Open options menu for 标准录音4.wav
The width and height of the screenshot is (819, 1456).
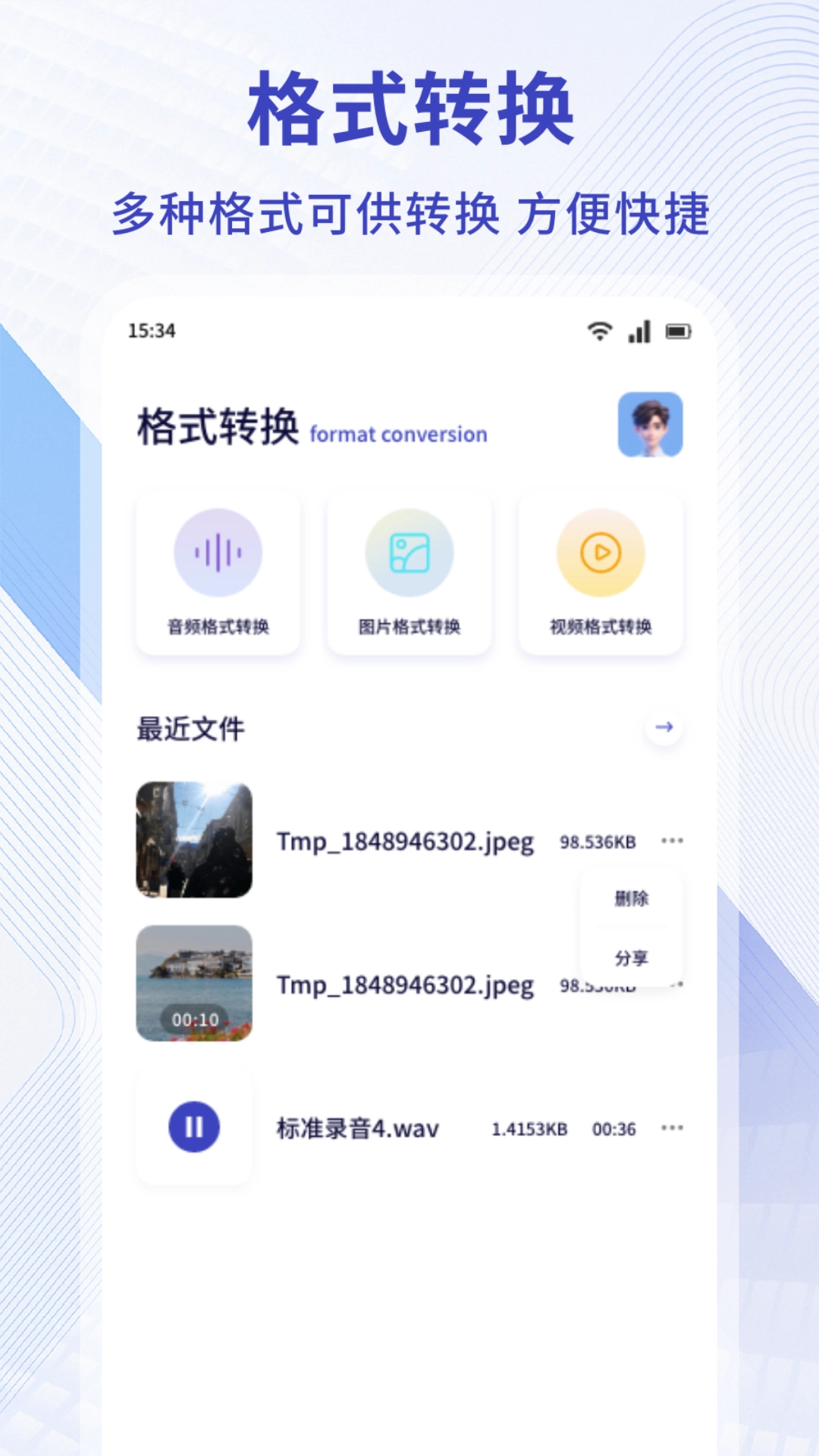672,1128
